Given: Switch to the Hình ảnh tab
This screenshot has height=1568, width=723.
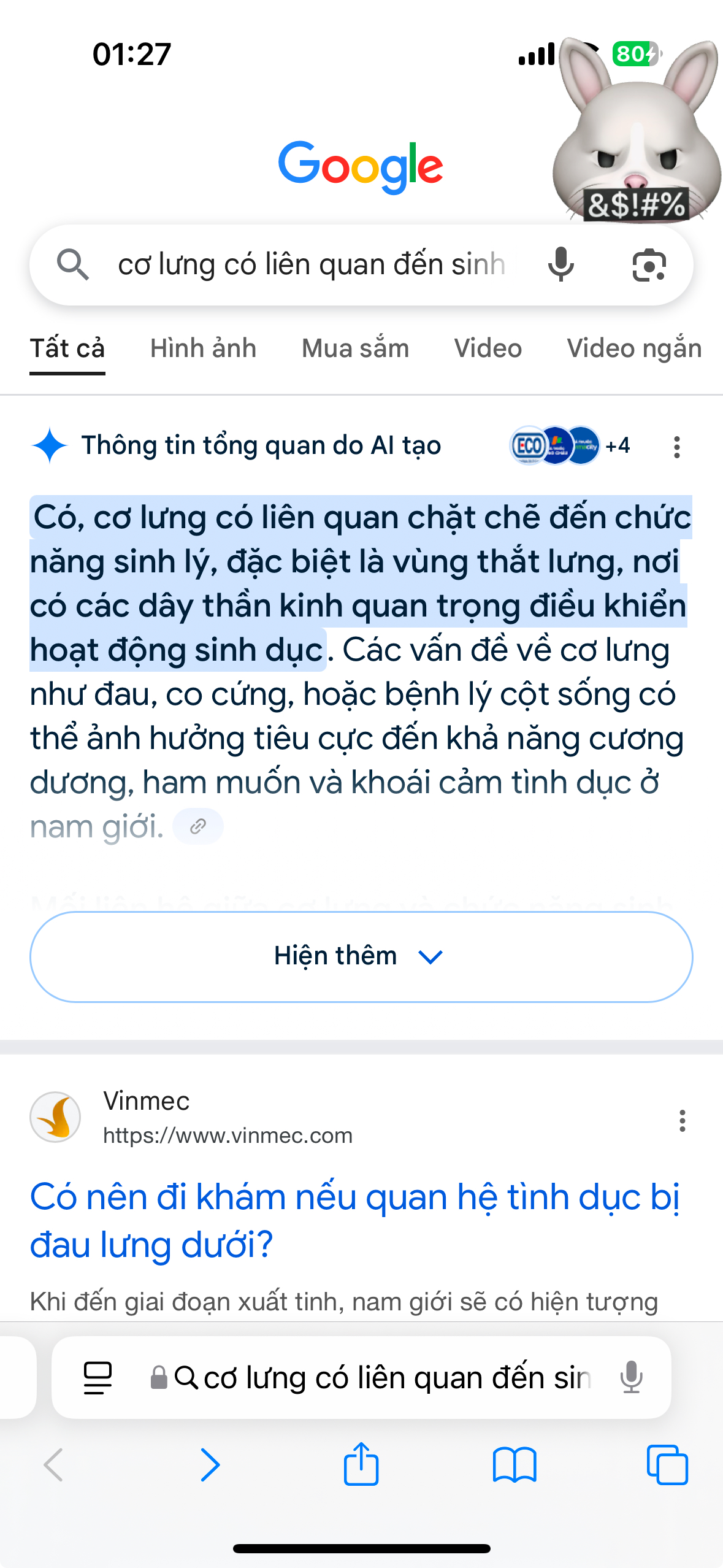Looking at the screenshot, I should (x=203, y=348).
